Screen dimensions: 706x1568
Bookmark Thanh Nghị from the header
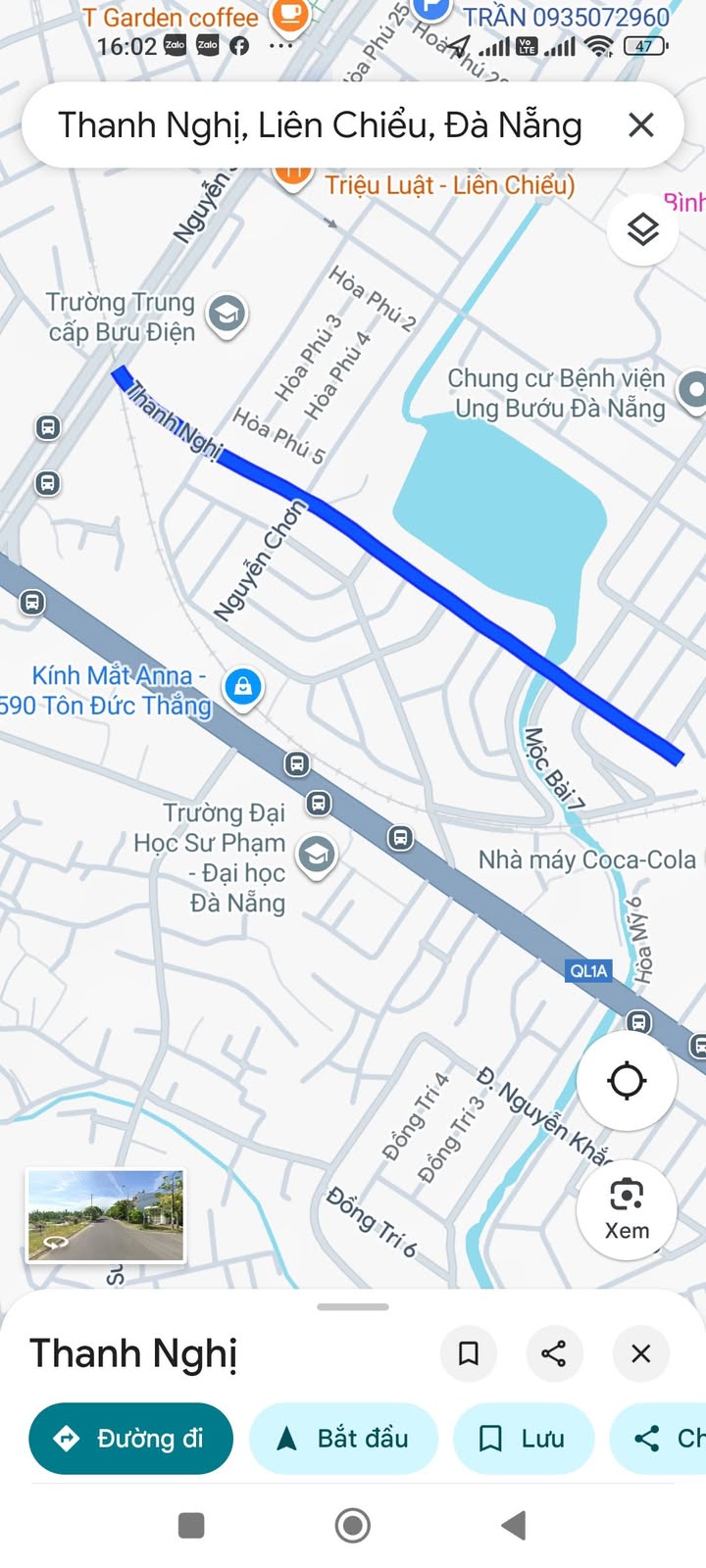point(469,1353)
